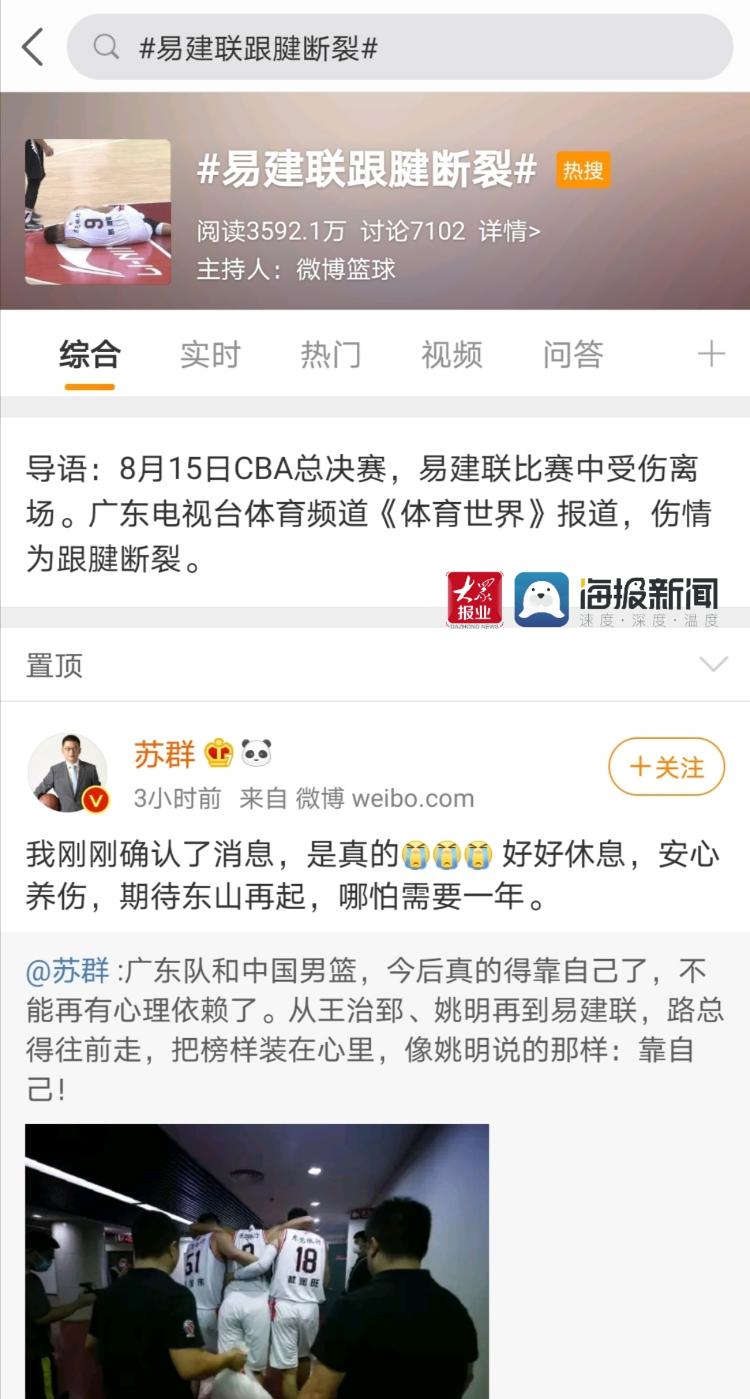Open the @苏群 mention link
750x1399 pixels.
[68, 971]
